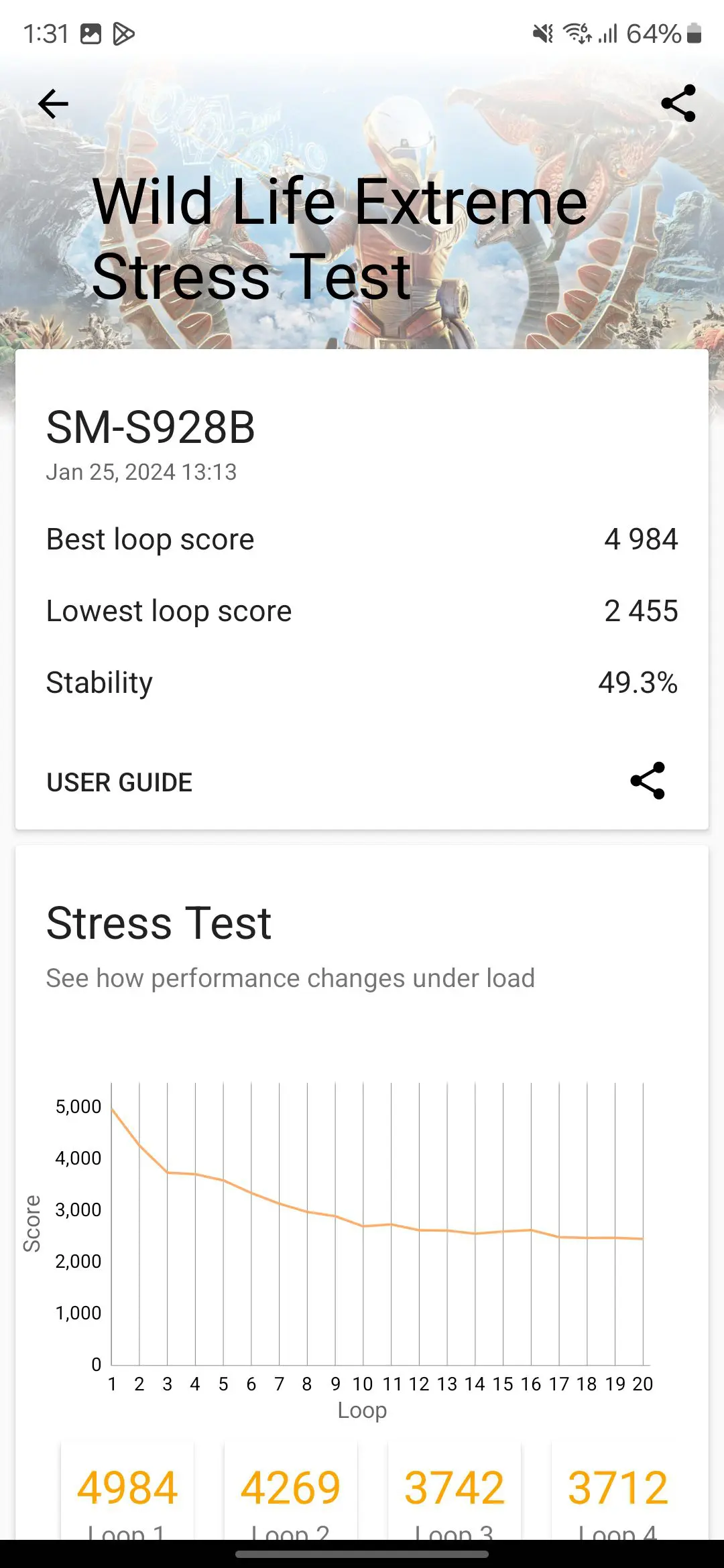This screenshot has height=1568, width=724.
Task: Share results via the top-right share icon
Action: pos(678,103)
